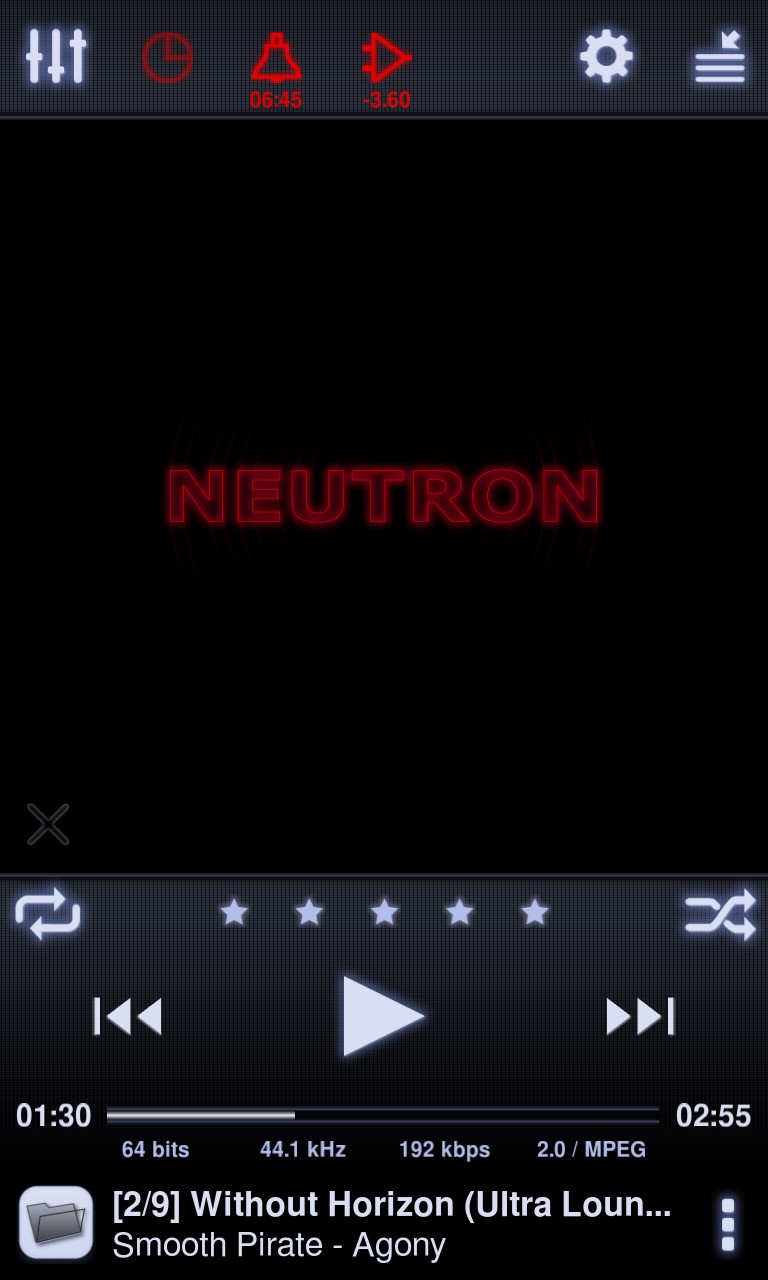The width and height of the screenshot is (768, 1280).
Task: Toggle repeat playback mode
Action: [46, 913]
